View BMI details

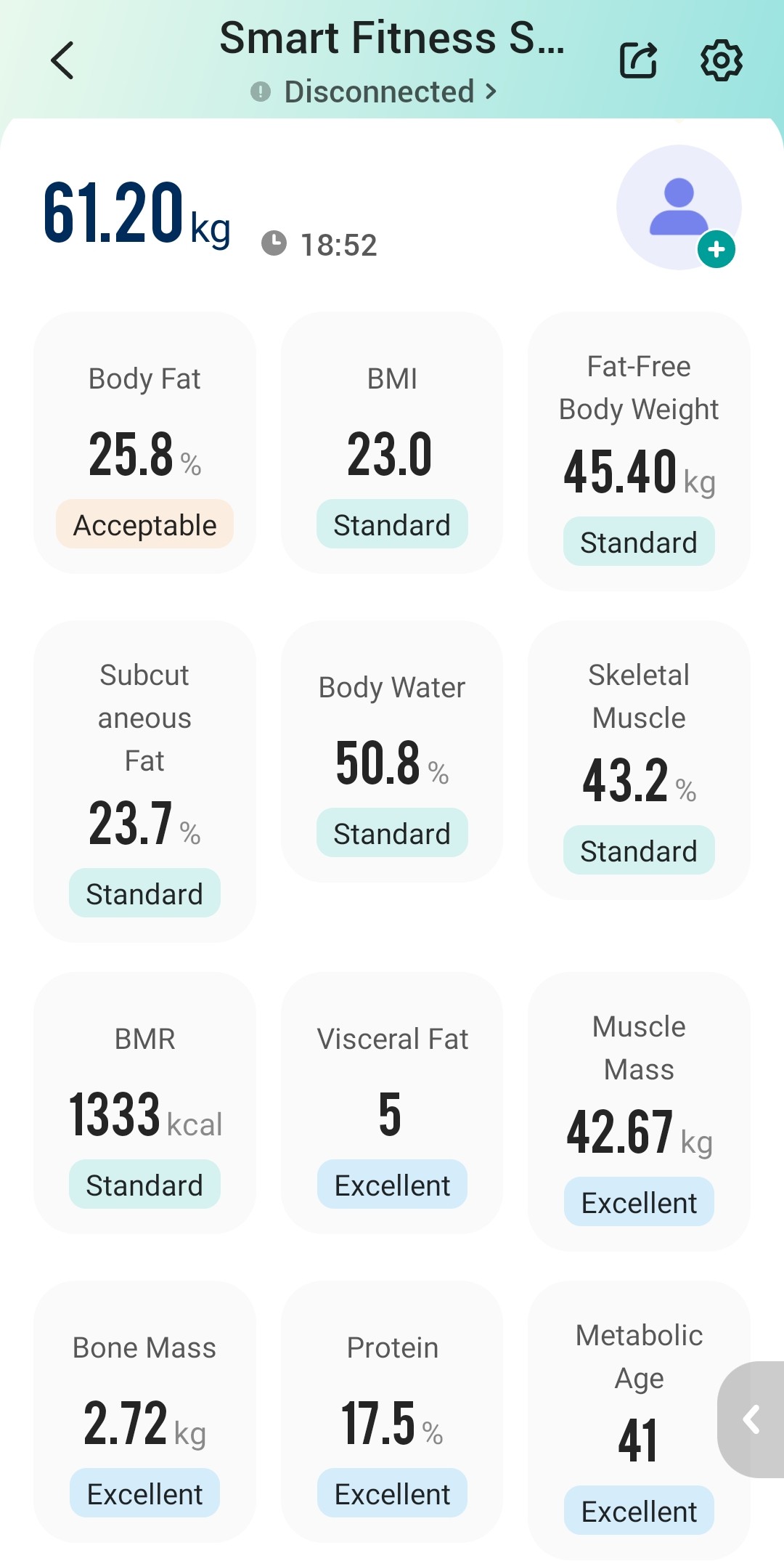[392, 443]
